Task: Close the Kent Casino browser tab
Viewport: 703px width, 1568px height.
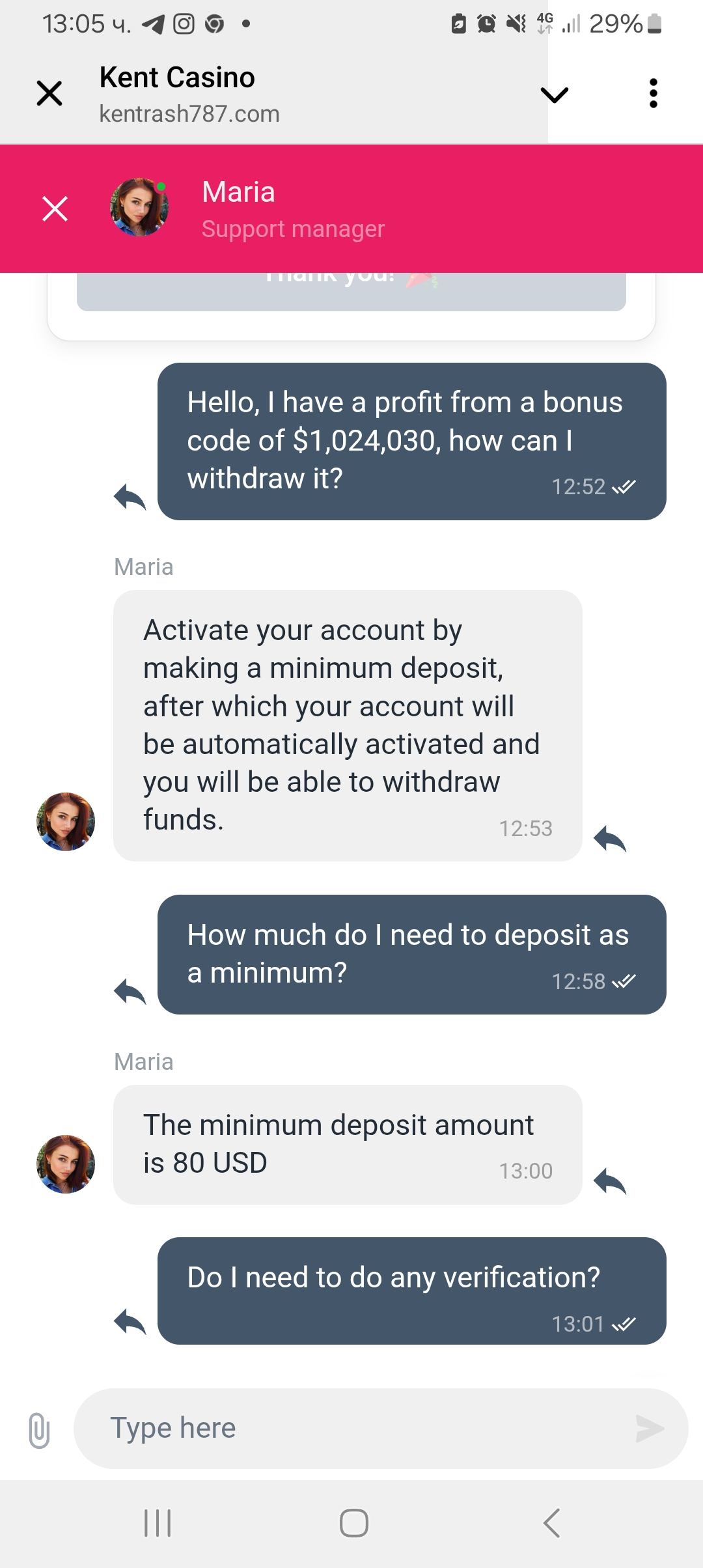Action: (49, 93)
